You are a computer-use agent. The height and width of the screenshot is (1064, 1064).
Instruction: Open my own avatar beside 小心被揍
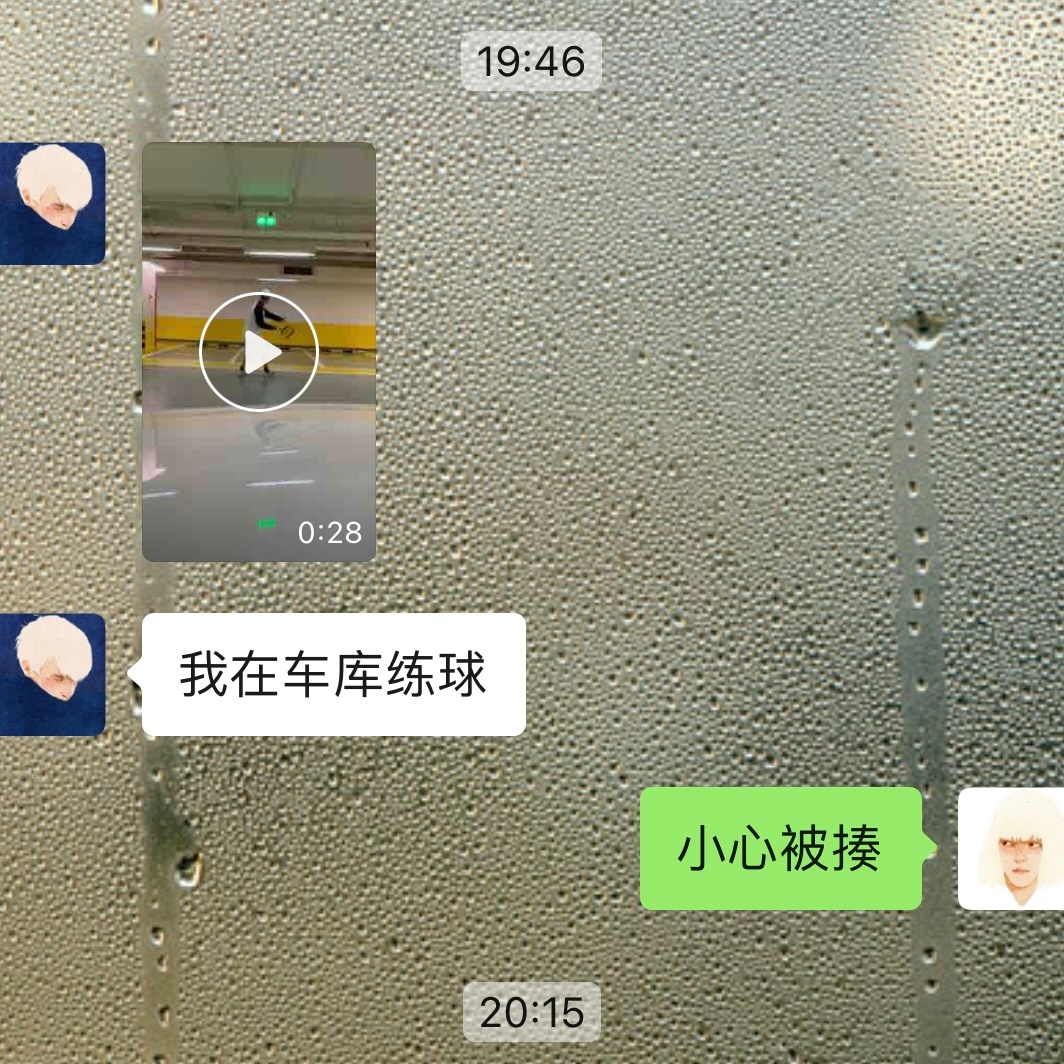1010,848
